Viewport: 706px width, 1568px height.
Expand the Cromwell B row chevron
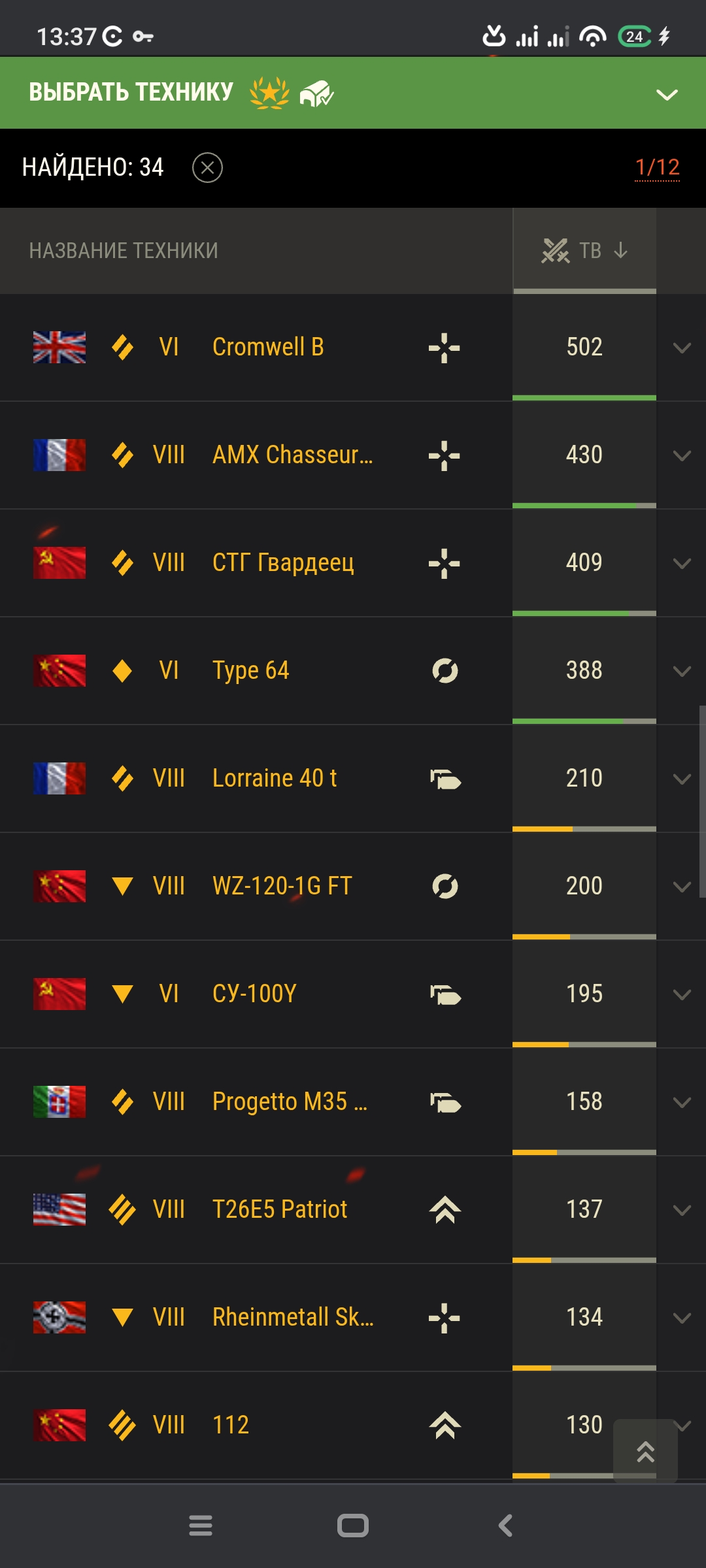[682, 348]
